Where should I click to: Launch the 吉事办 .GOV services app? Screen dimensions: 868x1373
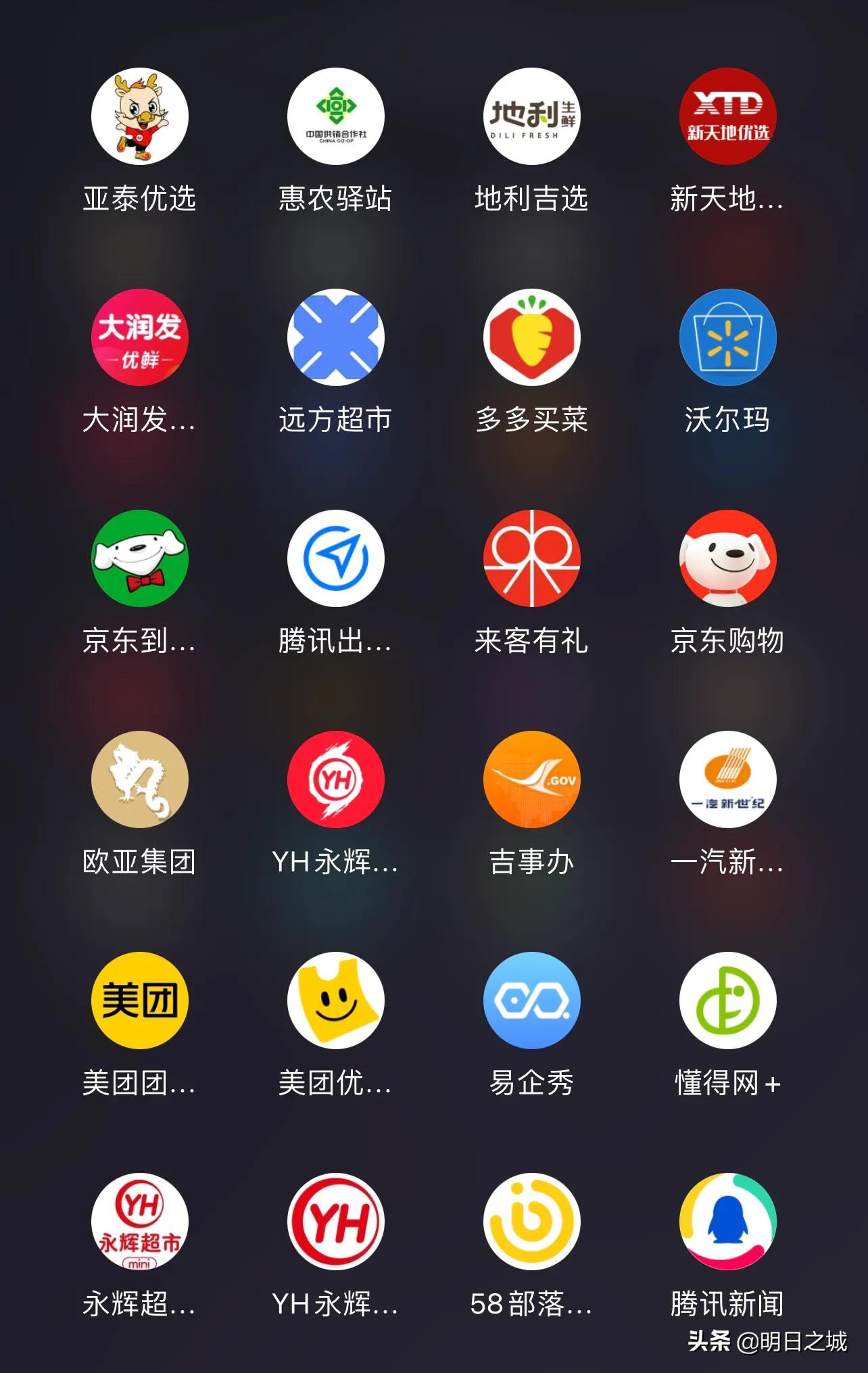[531, 779]
